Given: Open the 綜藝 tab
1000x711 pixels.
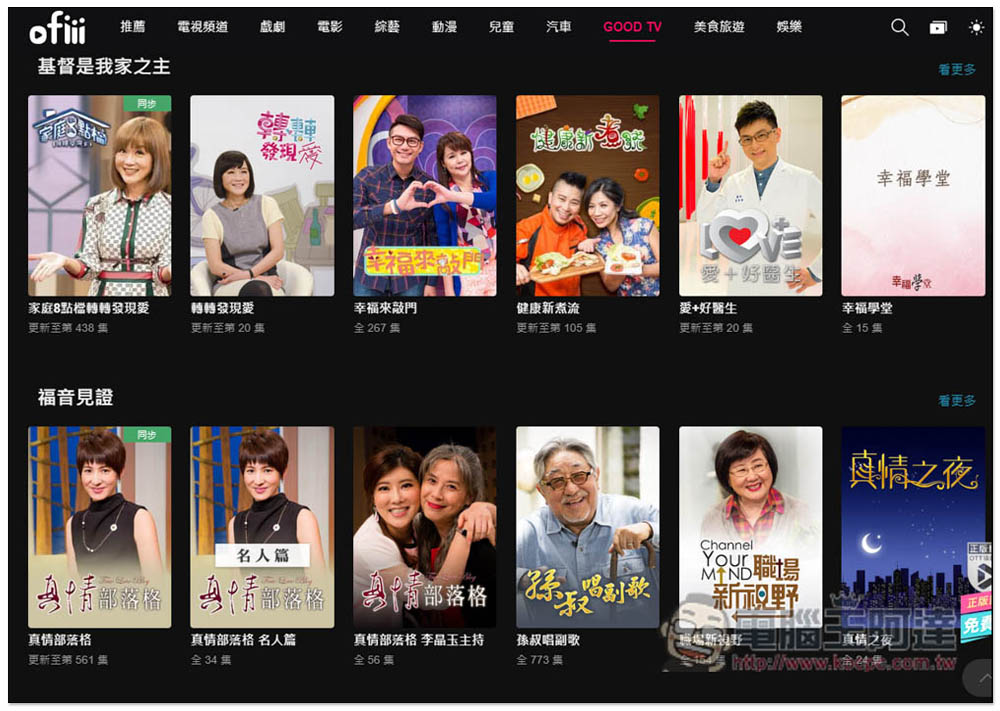Looking at the screenshot, I should point(388,27).
